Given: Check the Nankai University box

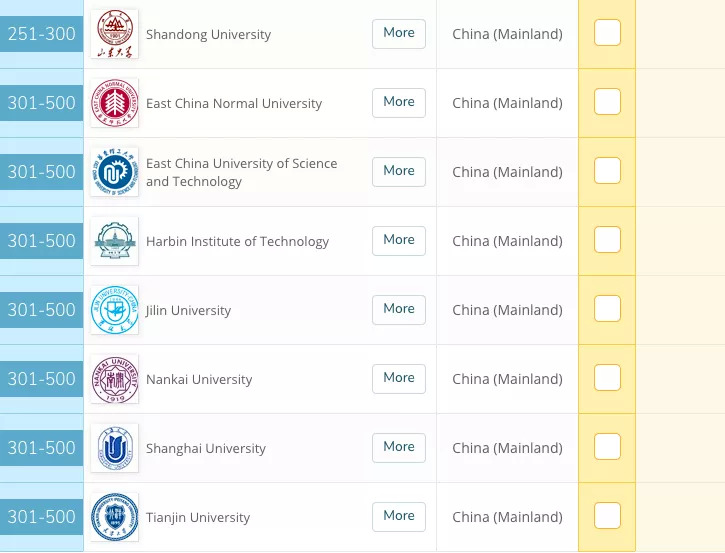Looking at the screenshot, I should (x=607, y=378).
